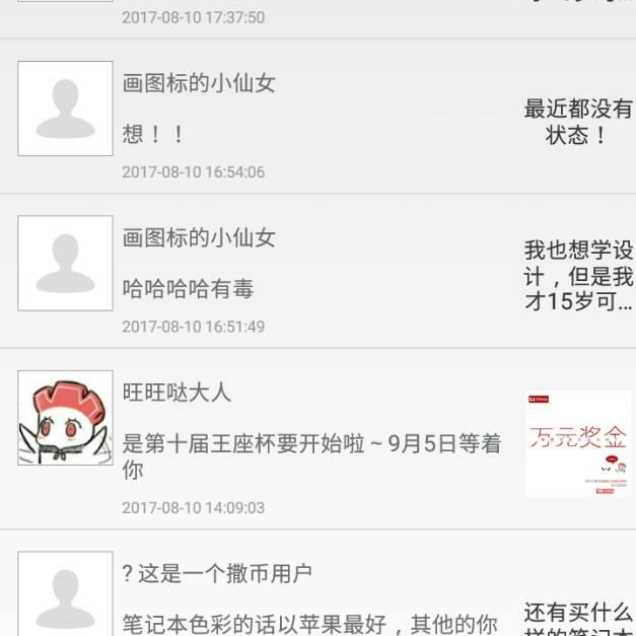
Task: Open 旺旺哒大人's comment about 王座杯
Action: click(311, 456)
